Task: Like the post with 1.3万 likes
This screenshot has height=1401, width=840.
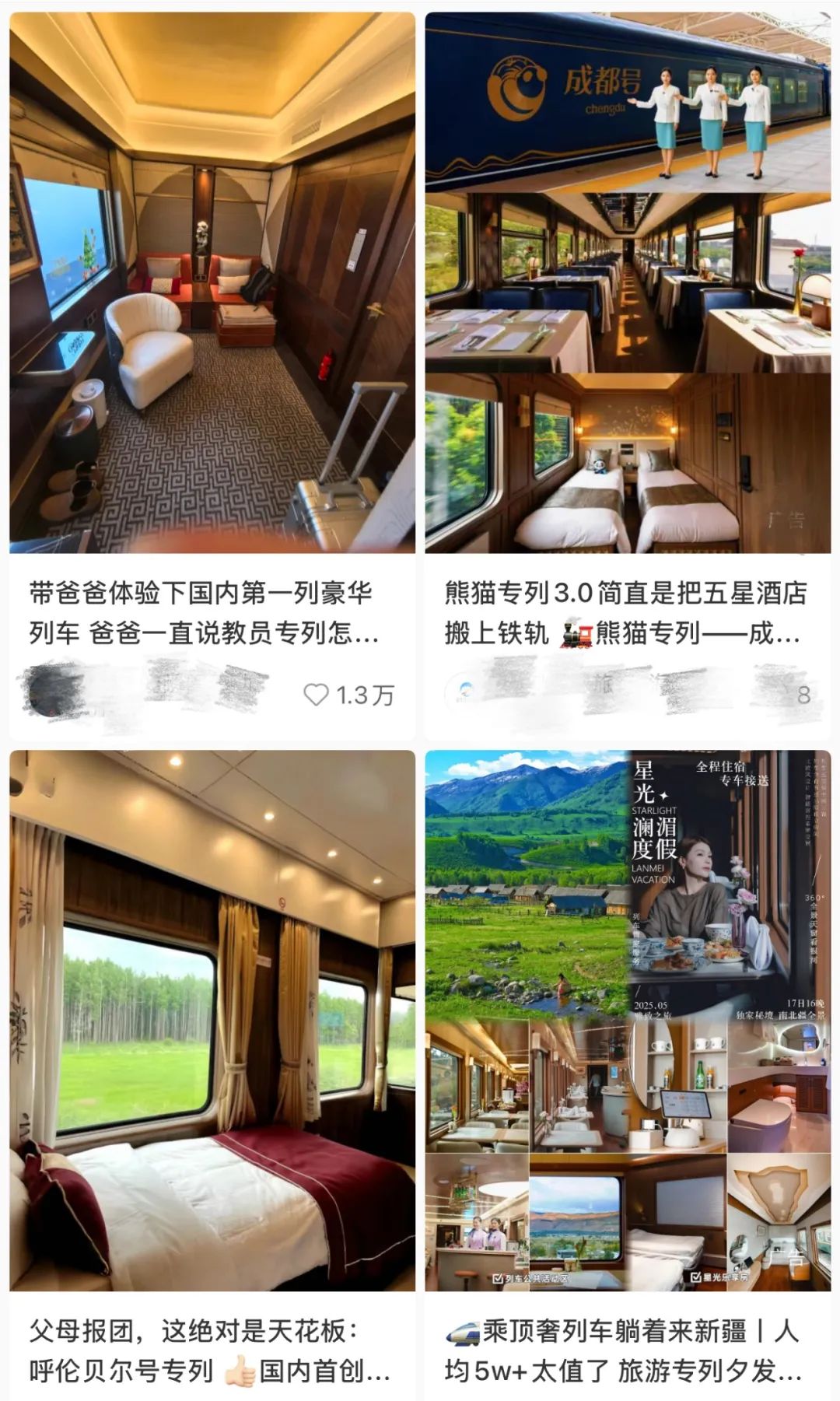Action: coord(316,695)
